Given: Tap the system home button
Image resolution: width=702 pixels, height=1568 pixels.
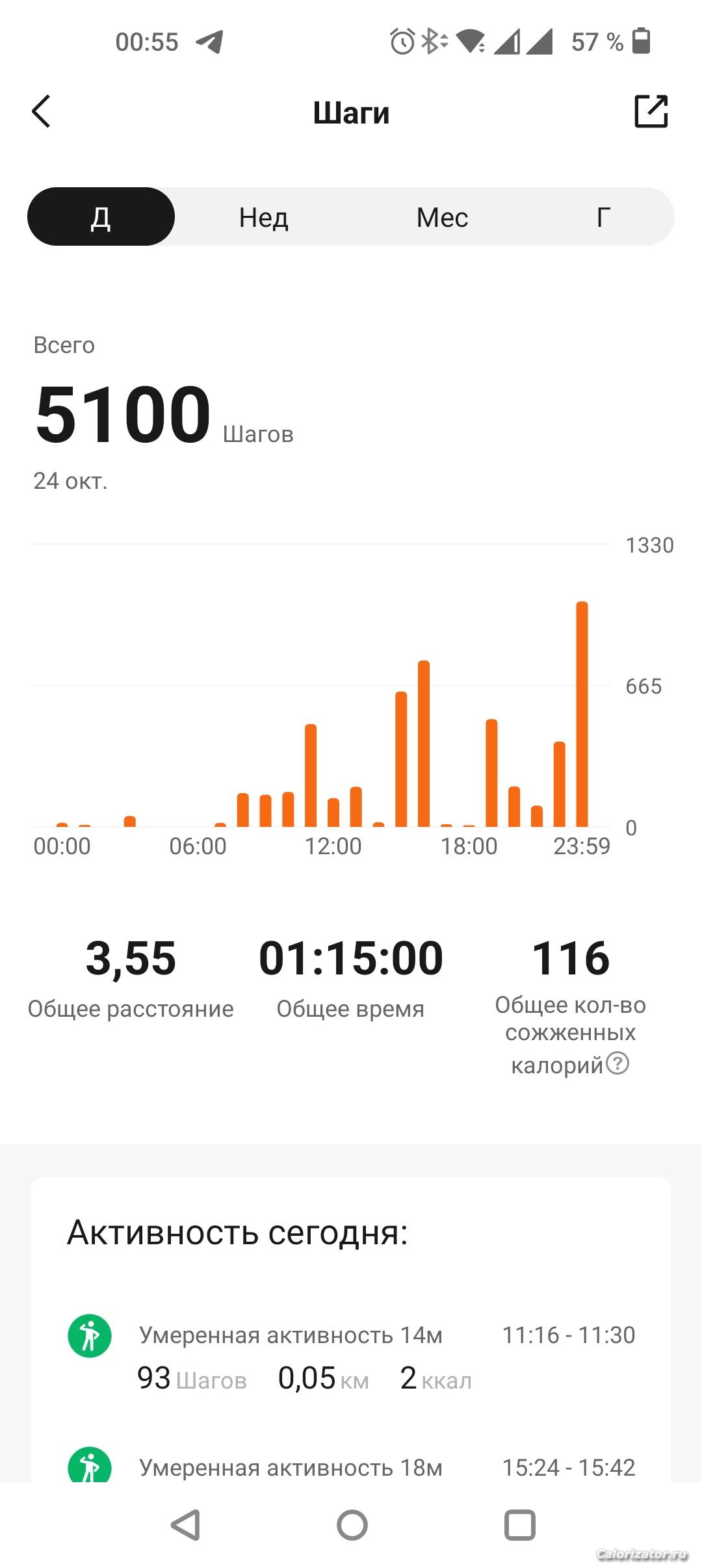Looking at the screenshot, I should pos(352,1525).
